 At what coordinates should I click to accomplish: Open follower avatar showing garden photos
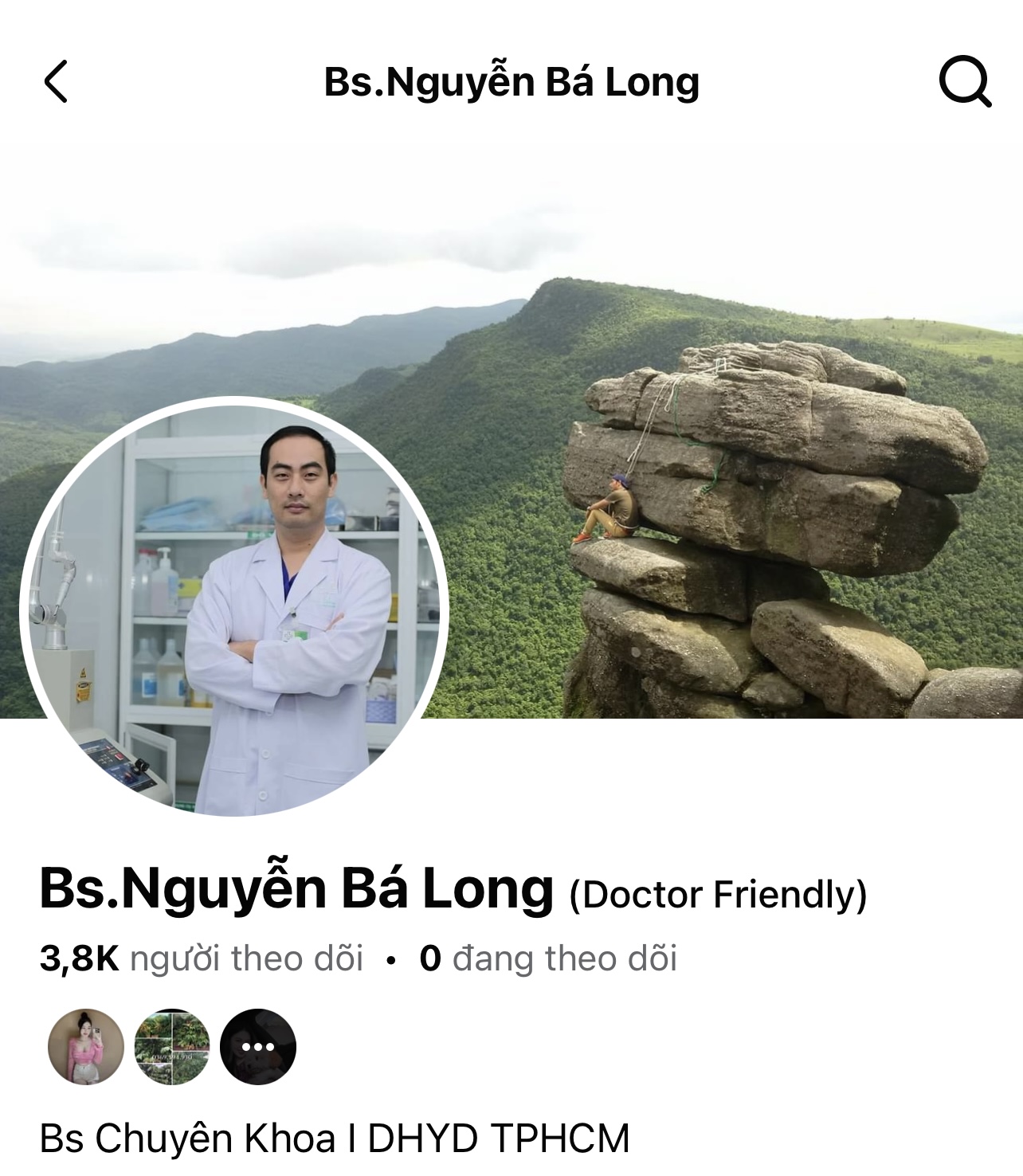[x=172, y=1047]
